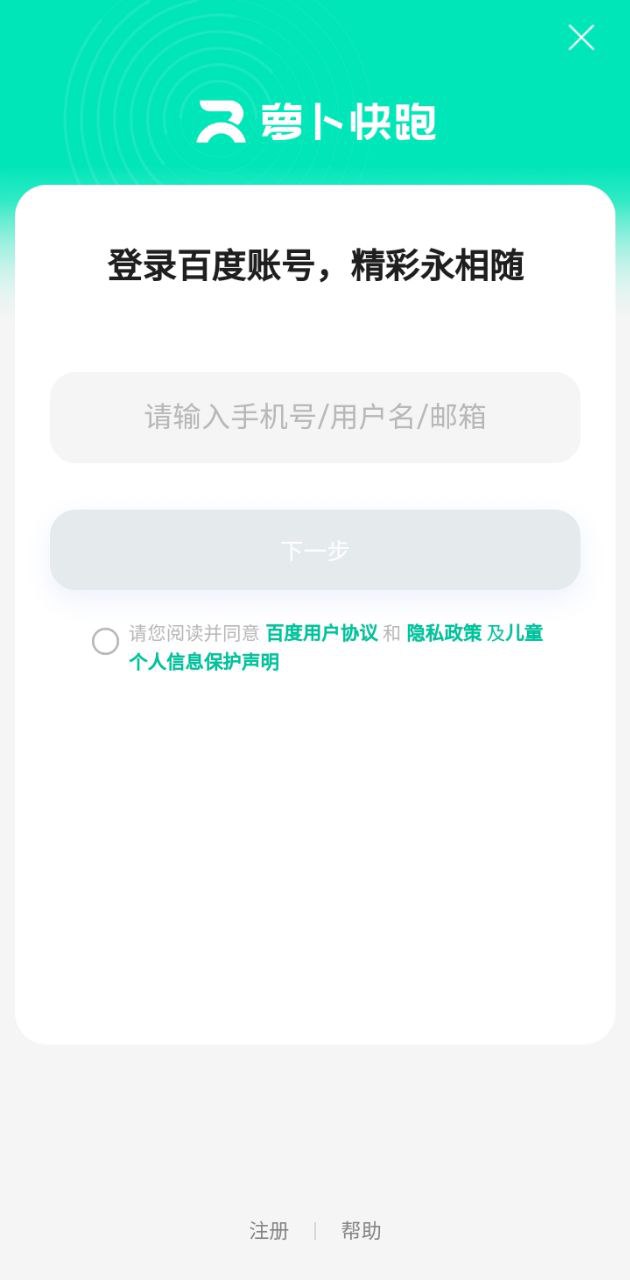This screenshot has width=630, height=1280.
Task: Open the 帮助 page
Action: [x=361, y=1231]
